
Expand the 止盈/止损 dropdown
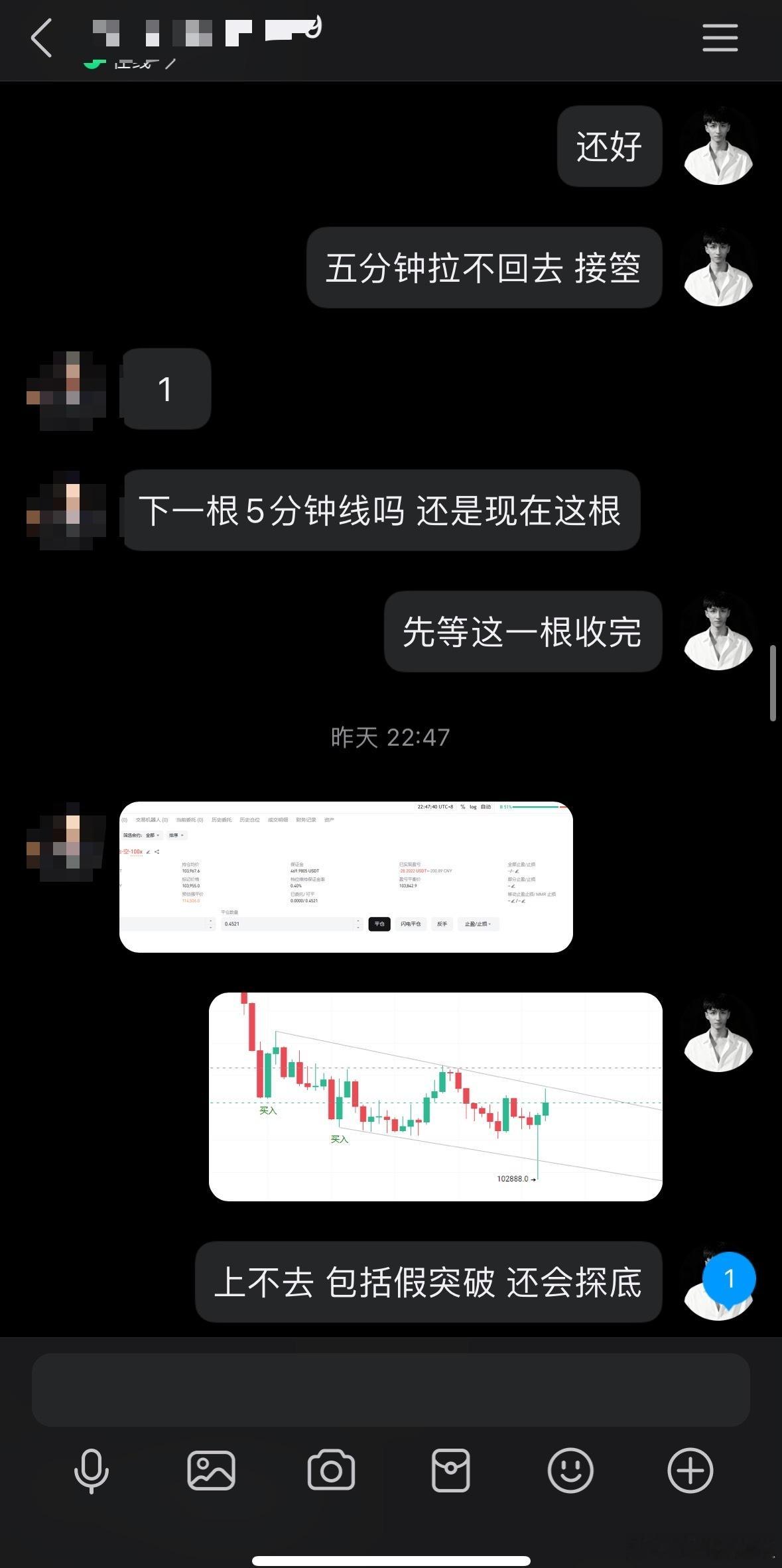(478, 924)
